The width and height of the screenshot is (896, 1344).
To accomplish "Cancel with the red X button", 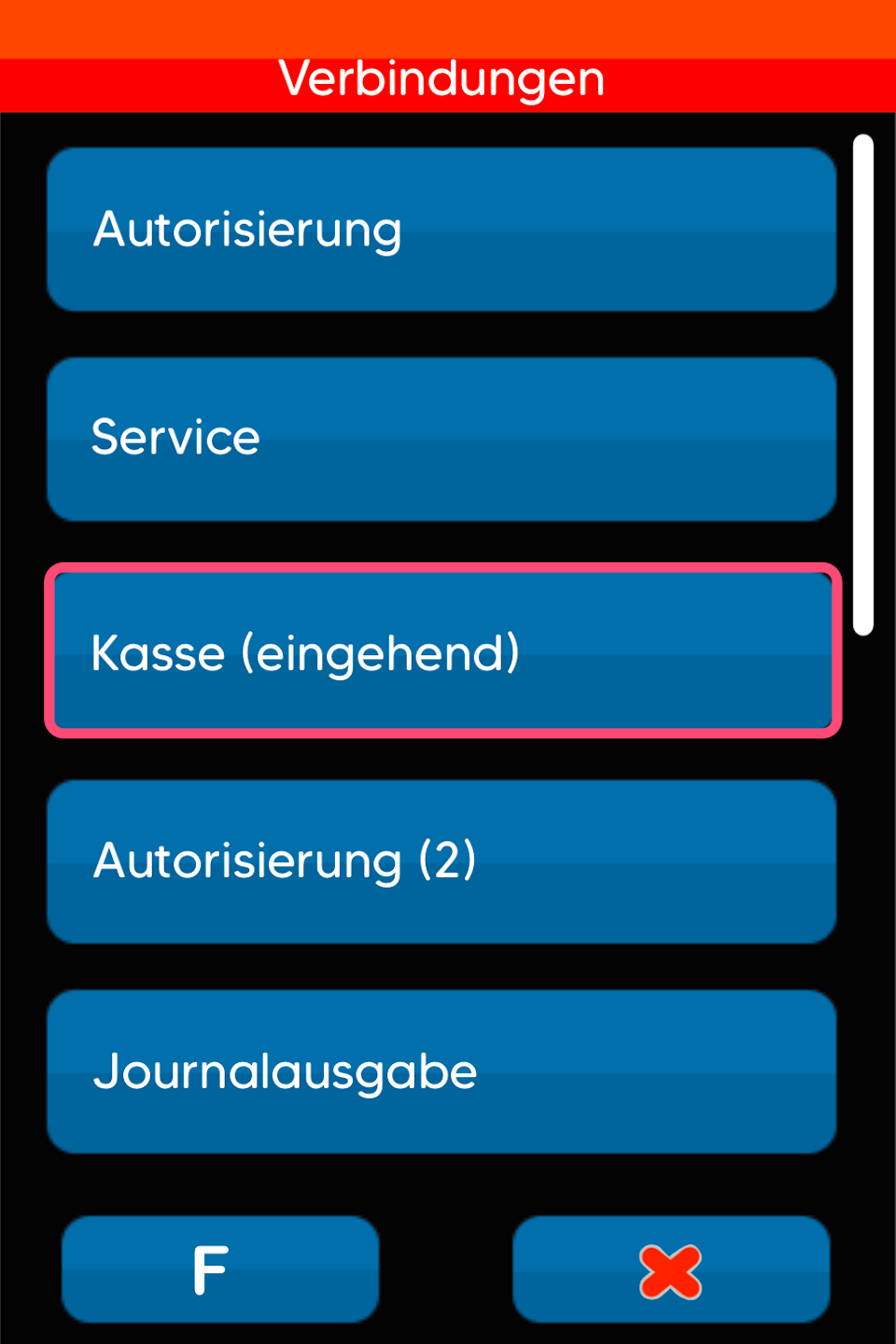I will click(x=671, y=1269).
